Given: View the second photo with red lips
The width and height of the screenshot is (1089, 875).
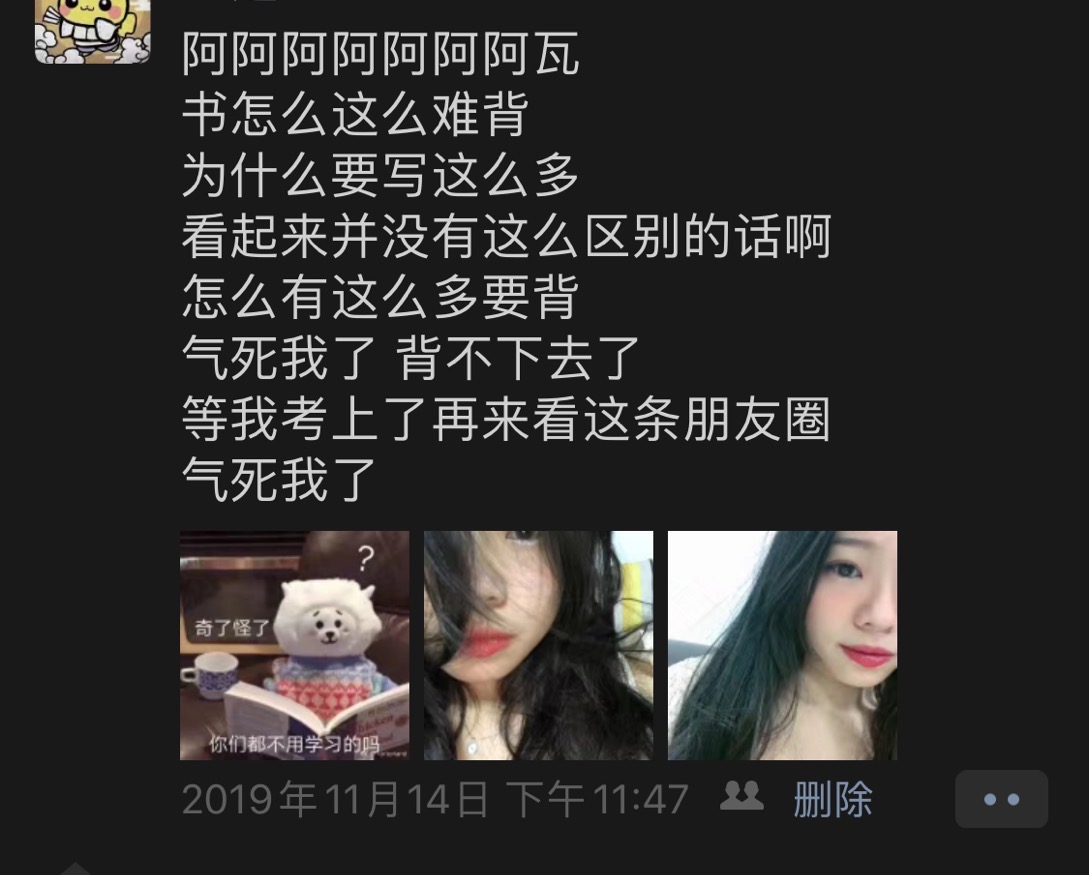Looking at the screenshot, I should tap(538, 645).
